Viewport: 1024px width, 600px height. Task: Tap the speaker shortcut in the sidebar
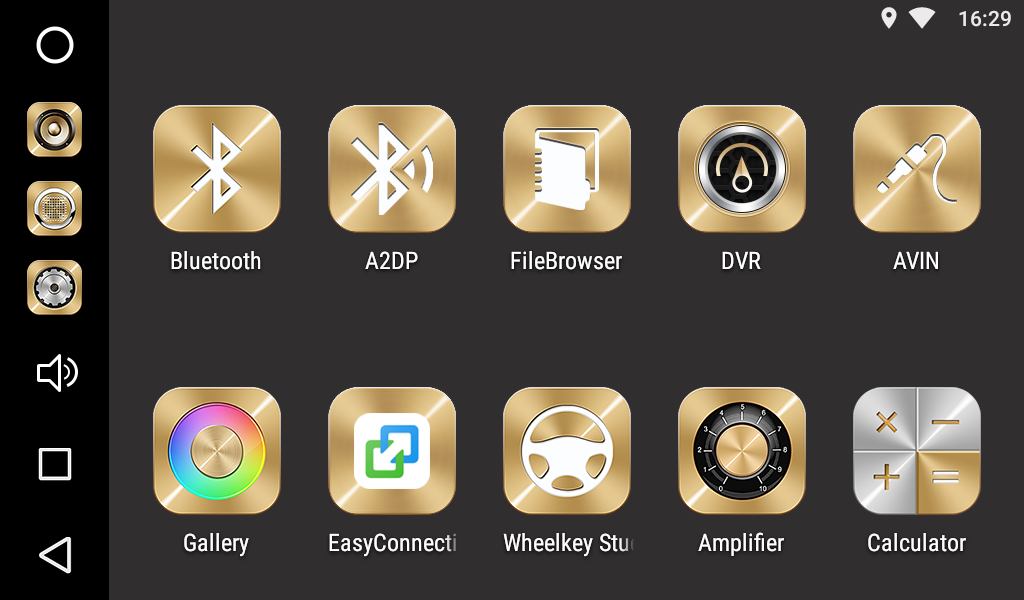pos(54,129)
